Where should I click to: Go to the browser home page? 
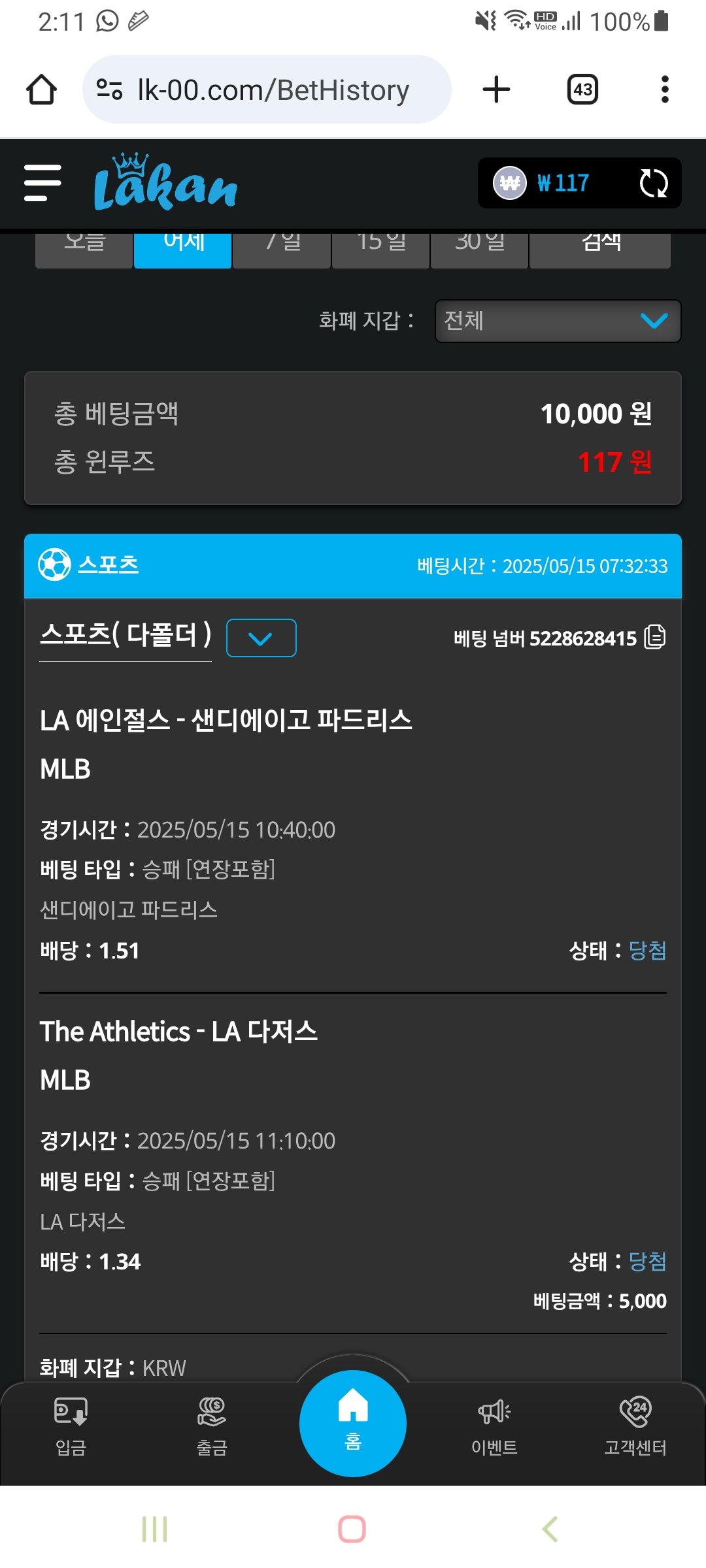tap(41, 90)
